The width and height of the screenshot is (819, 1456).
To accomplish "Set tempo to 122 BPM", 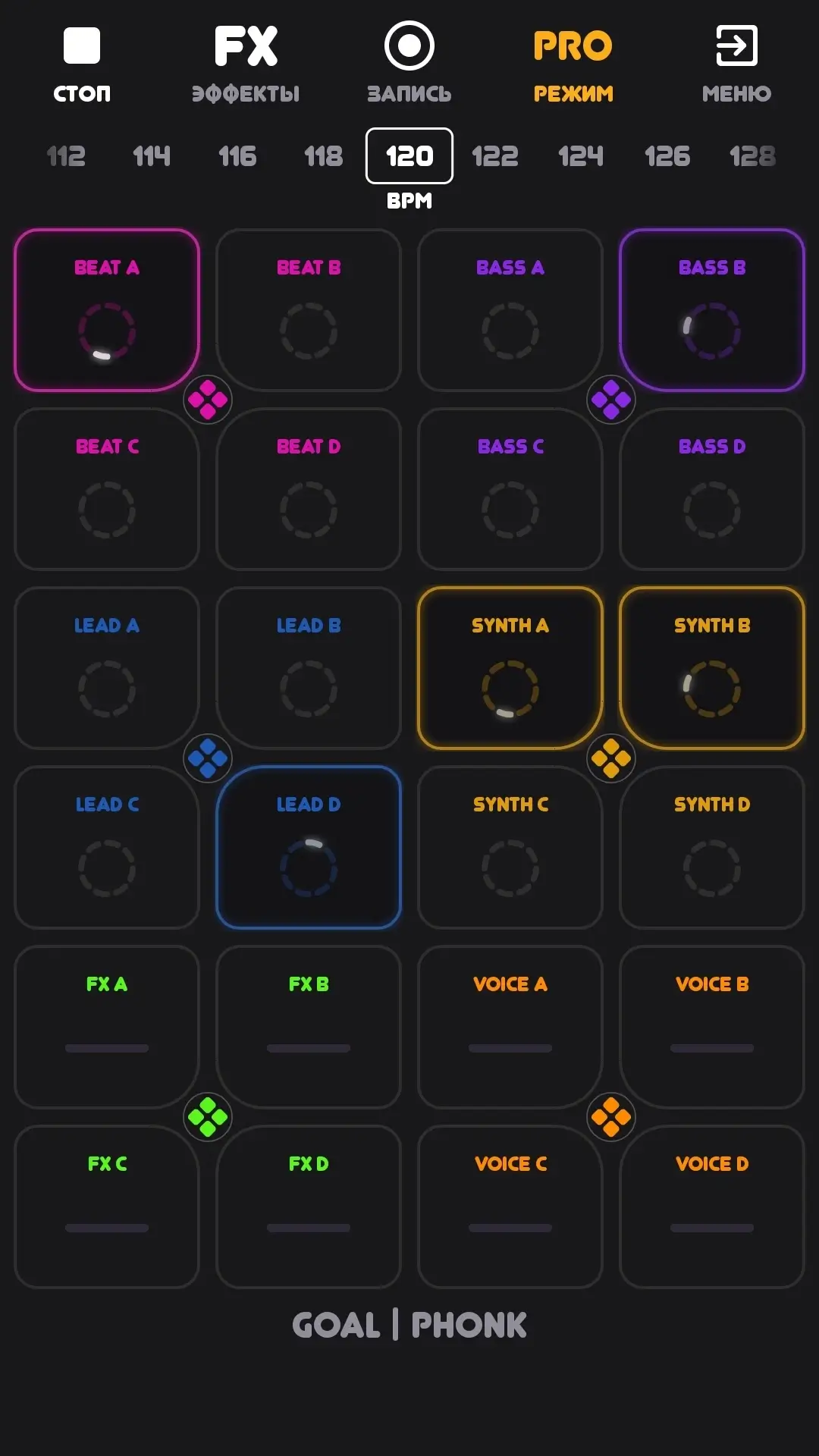I will pos(495,156).
